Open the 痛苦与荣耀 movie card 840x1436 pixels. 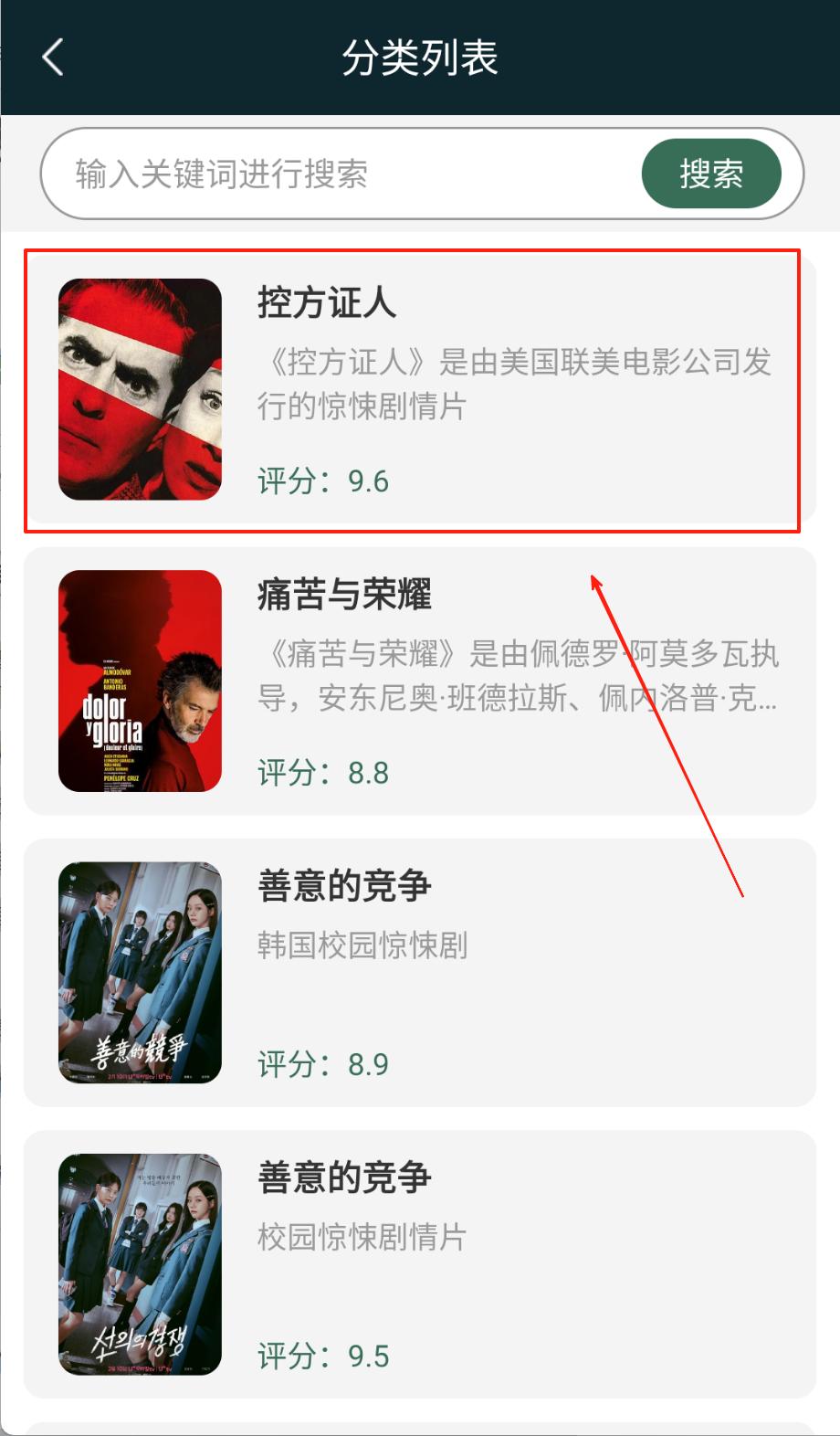420,681
